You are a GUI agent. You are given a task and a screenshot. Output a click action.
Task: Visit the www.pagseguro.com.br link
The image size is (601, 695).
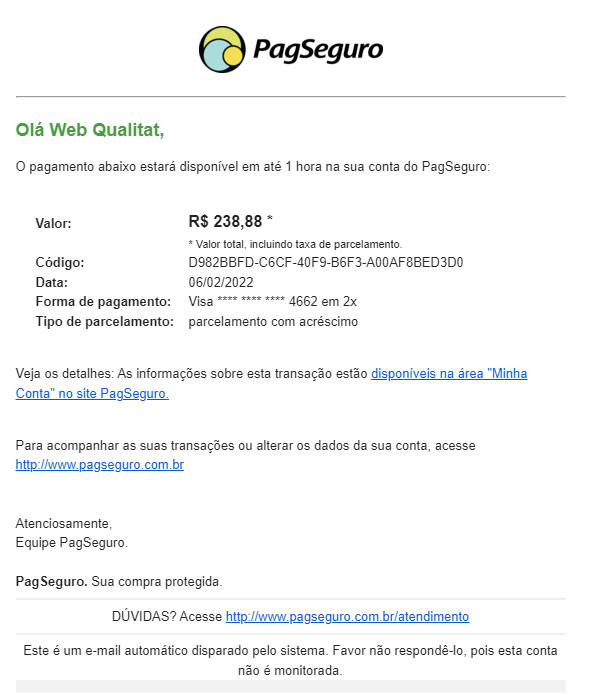[x=100, y=465]
